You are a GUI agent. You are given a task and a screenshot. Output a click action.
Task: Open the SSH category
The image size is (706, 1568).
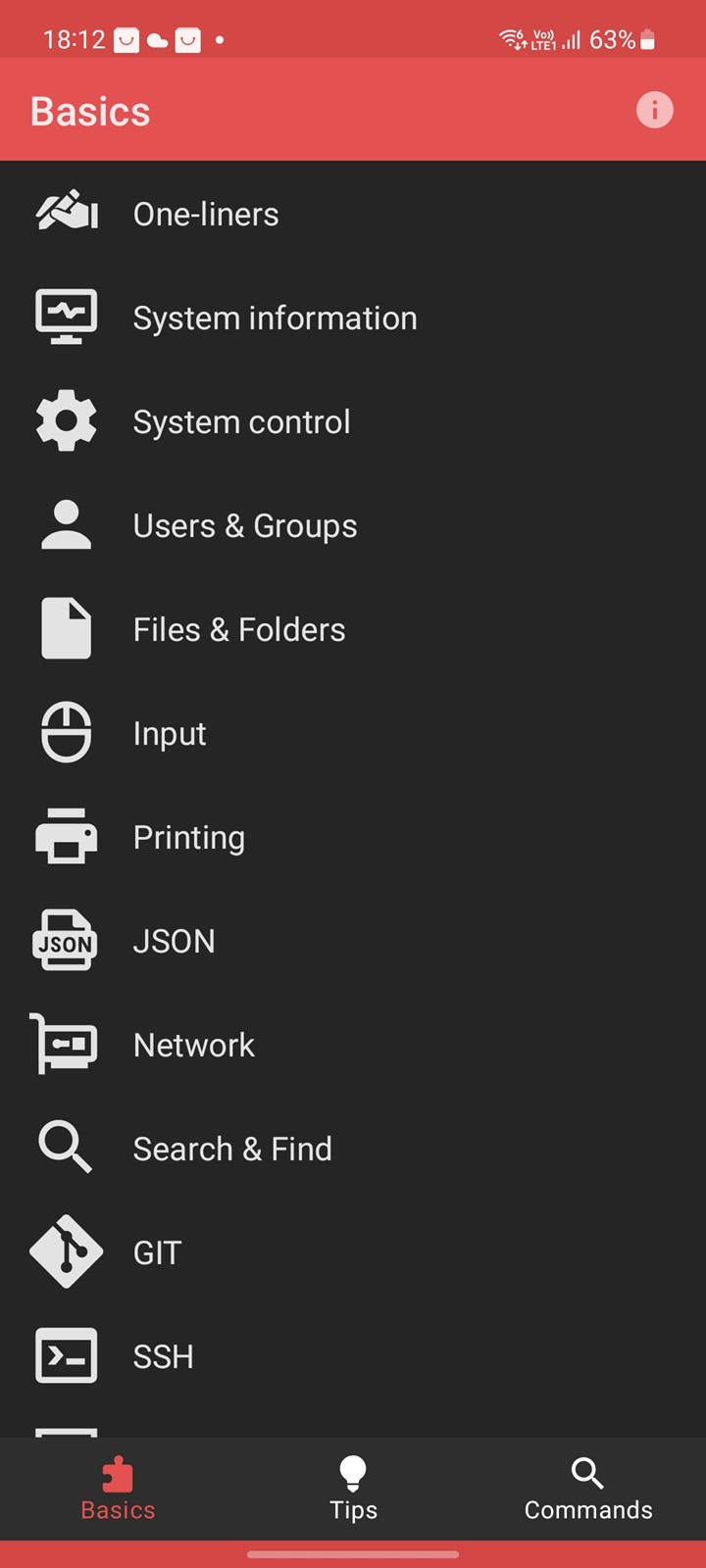pyautogui.click(x=353, y=1356)
